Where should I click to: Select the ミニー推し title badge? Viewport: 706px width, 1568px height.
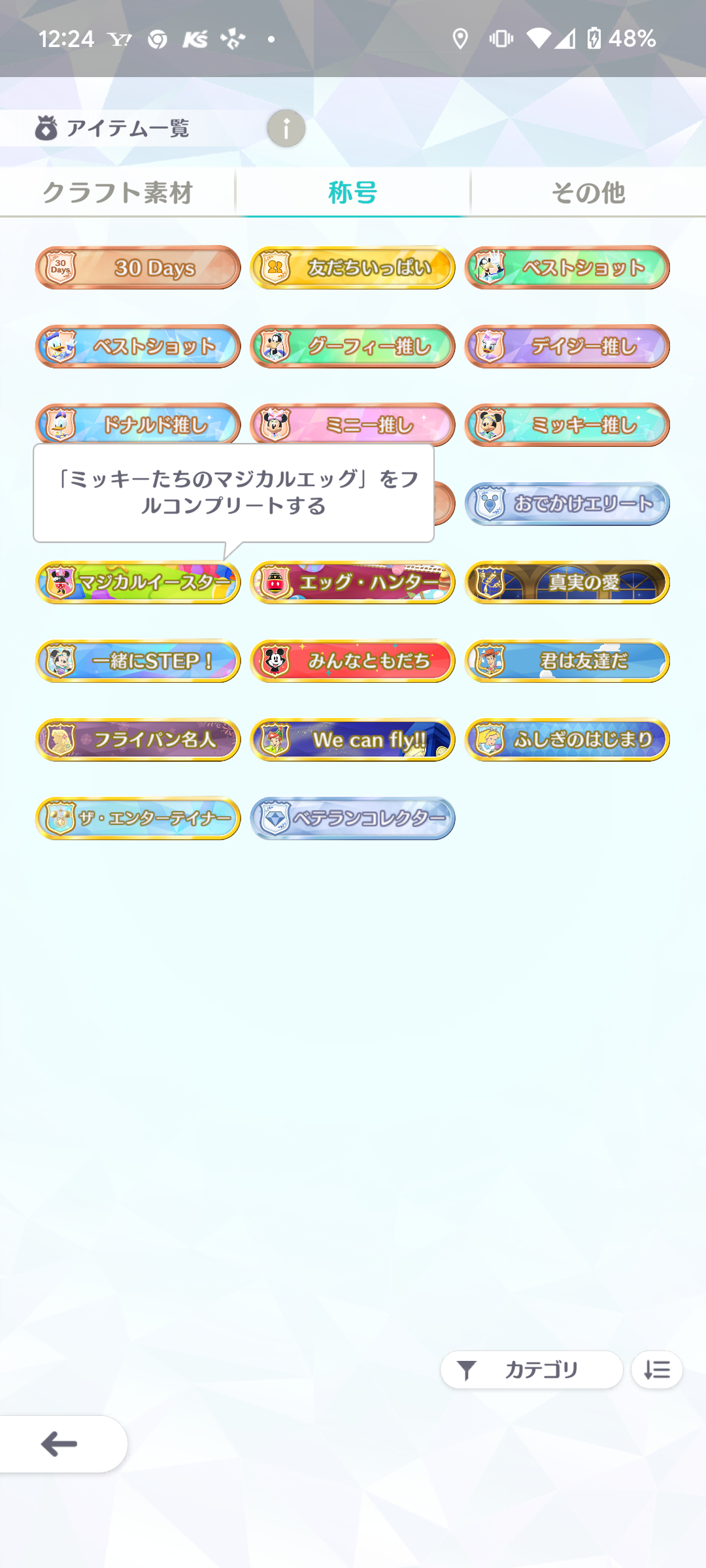[352, 425]
